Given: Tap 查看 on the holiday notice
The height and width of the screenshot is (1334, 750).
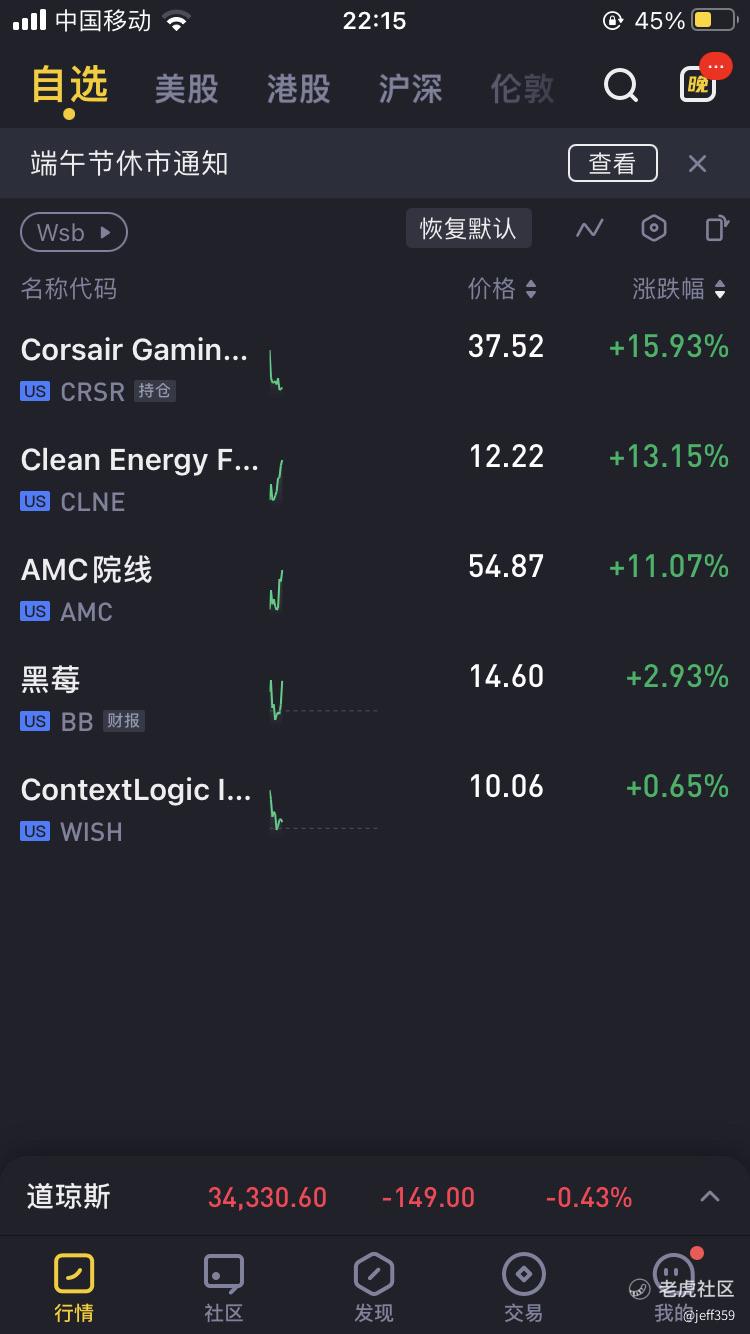Looking at the screenshot, I should tap(612, 163).
